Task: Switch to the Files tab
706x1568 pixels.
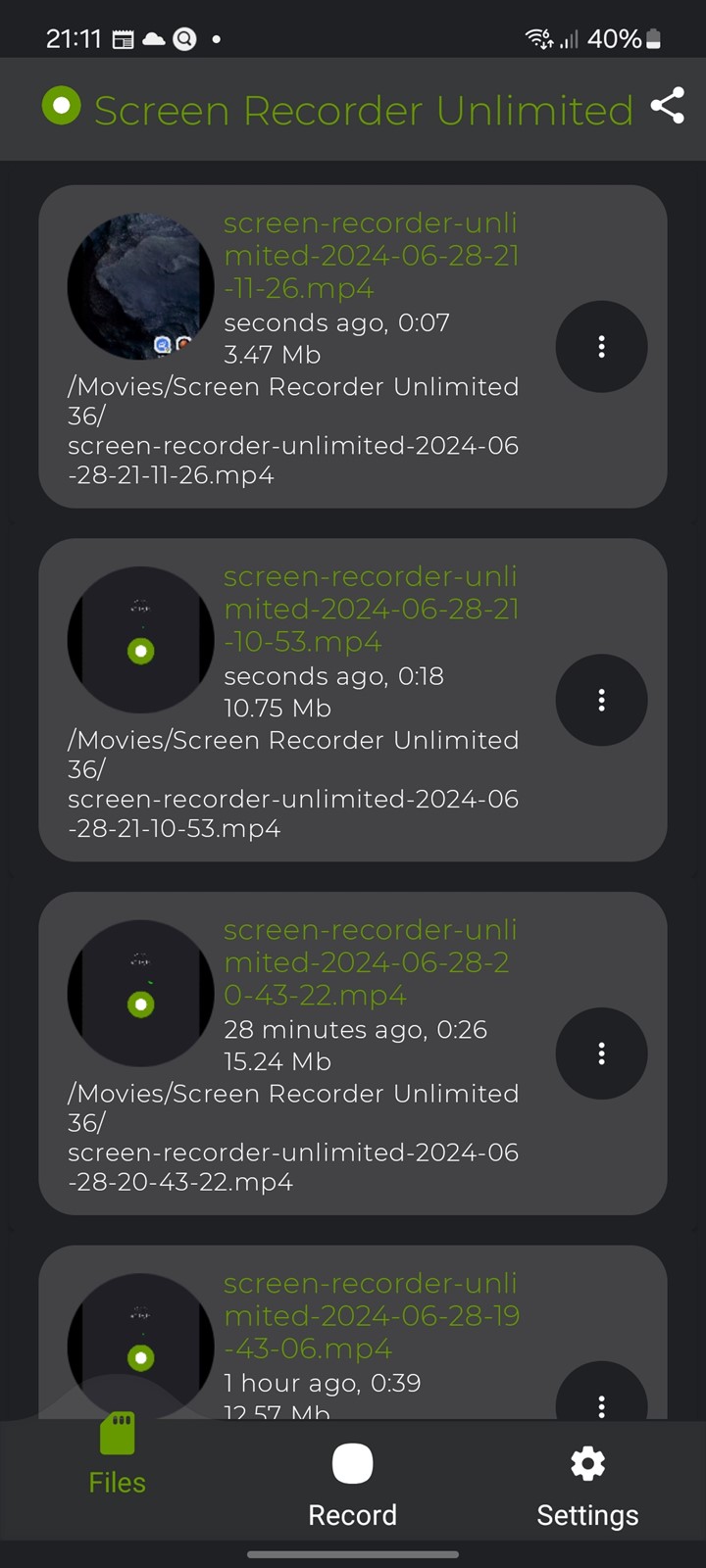Action: (118, 1455)
